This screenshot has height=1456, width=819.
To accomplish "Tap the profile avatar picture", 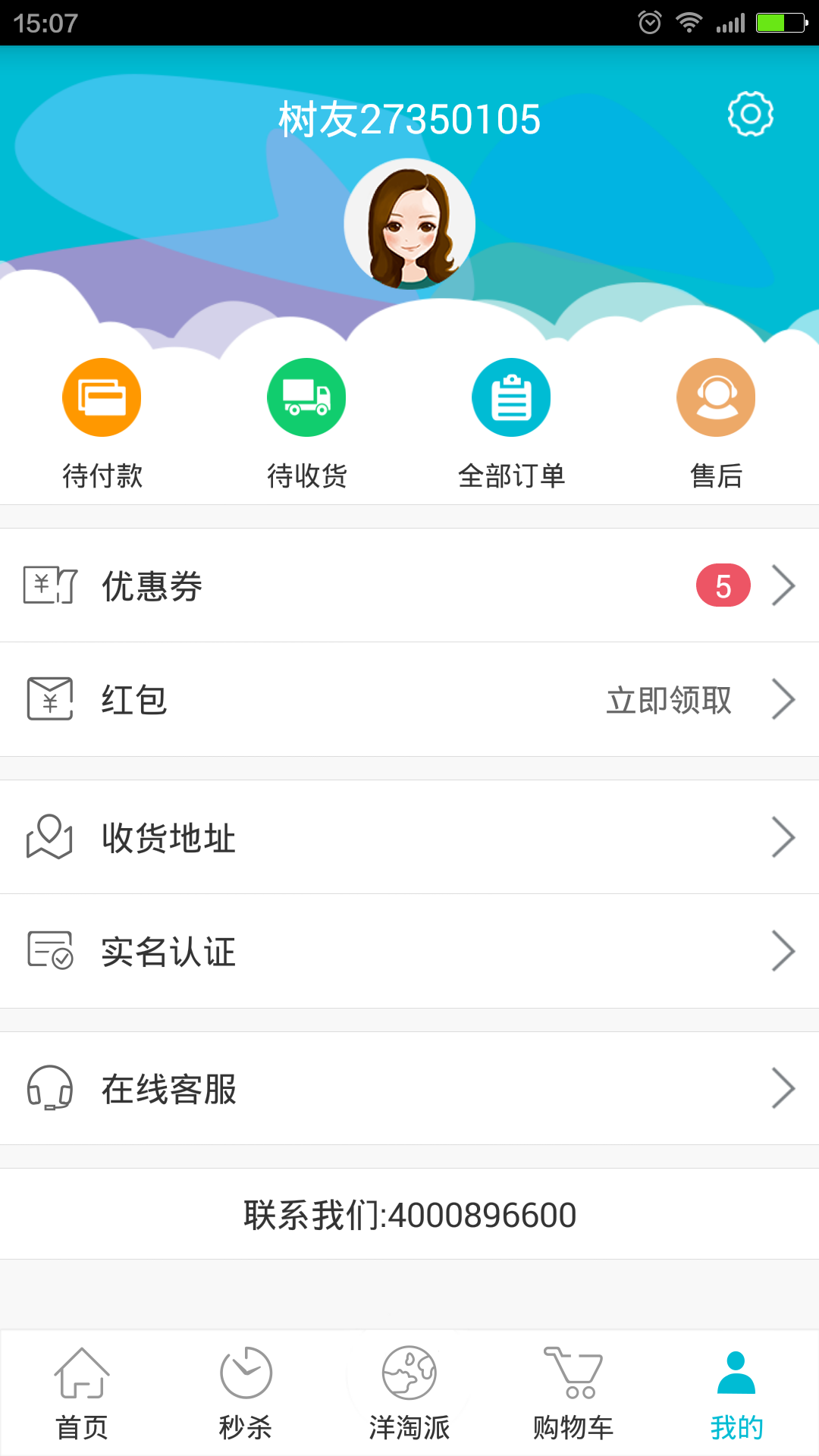I will pyautogui.click(x=409, y=224).
